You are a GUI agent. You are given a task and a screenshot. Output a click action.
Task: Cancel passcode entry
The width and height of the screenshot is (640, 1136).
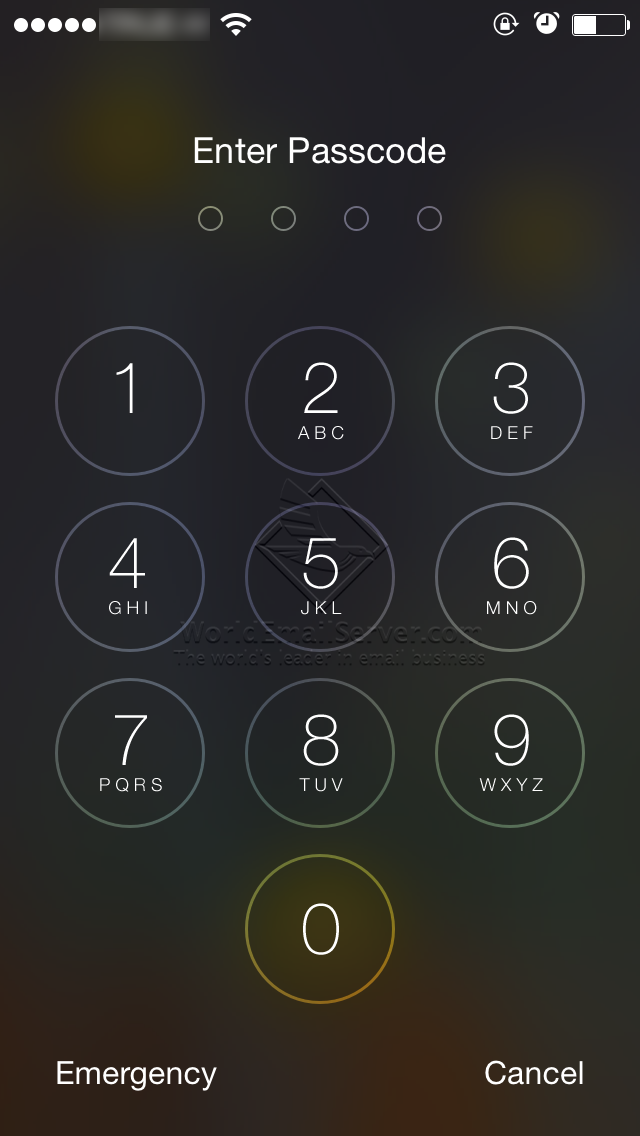point(534,1073)
